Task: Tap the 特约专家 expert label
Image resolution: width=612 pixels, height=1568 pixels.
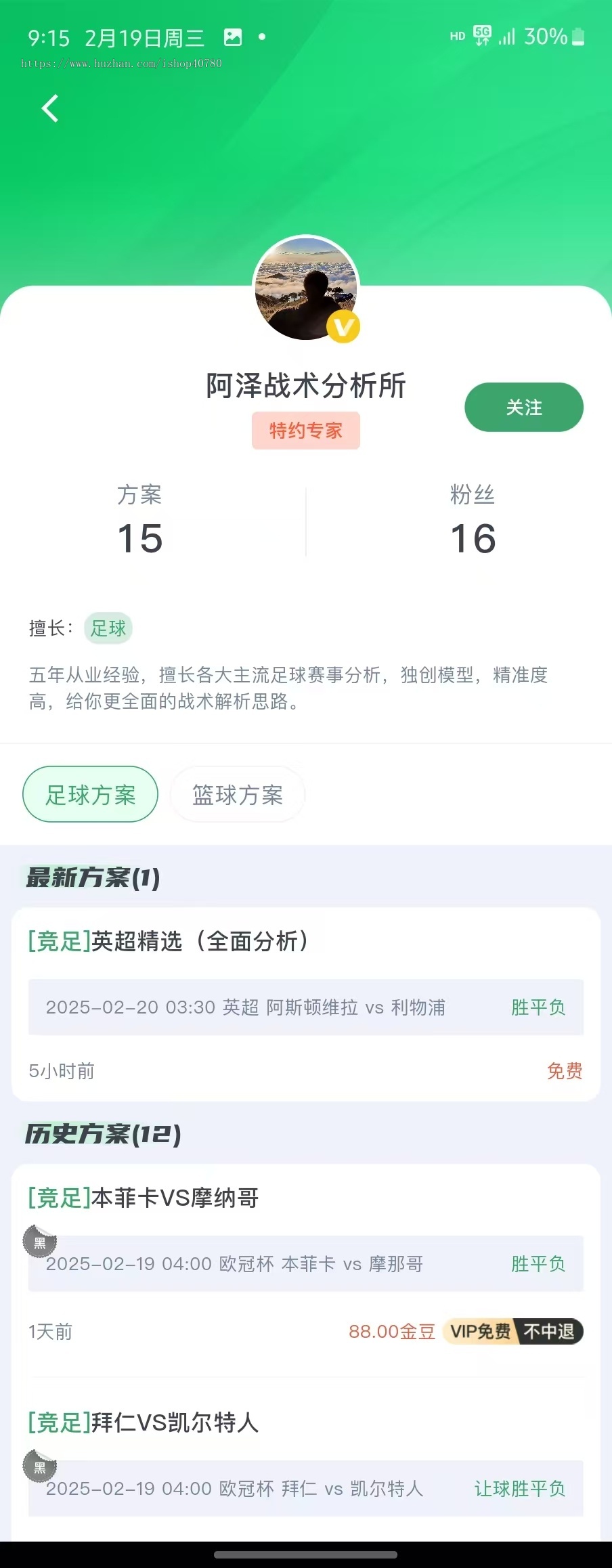Action: tap(305, 431)
